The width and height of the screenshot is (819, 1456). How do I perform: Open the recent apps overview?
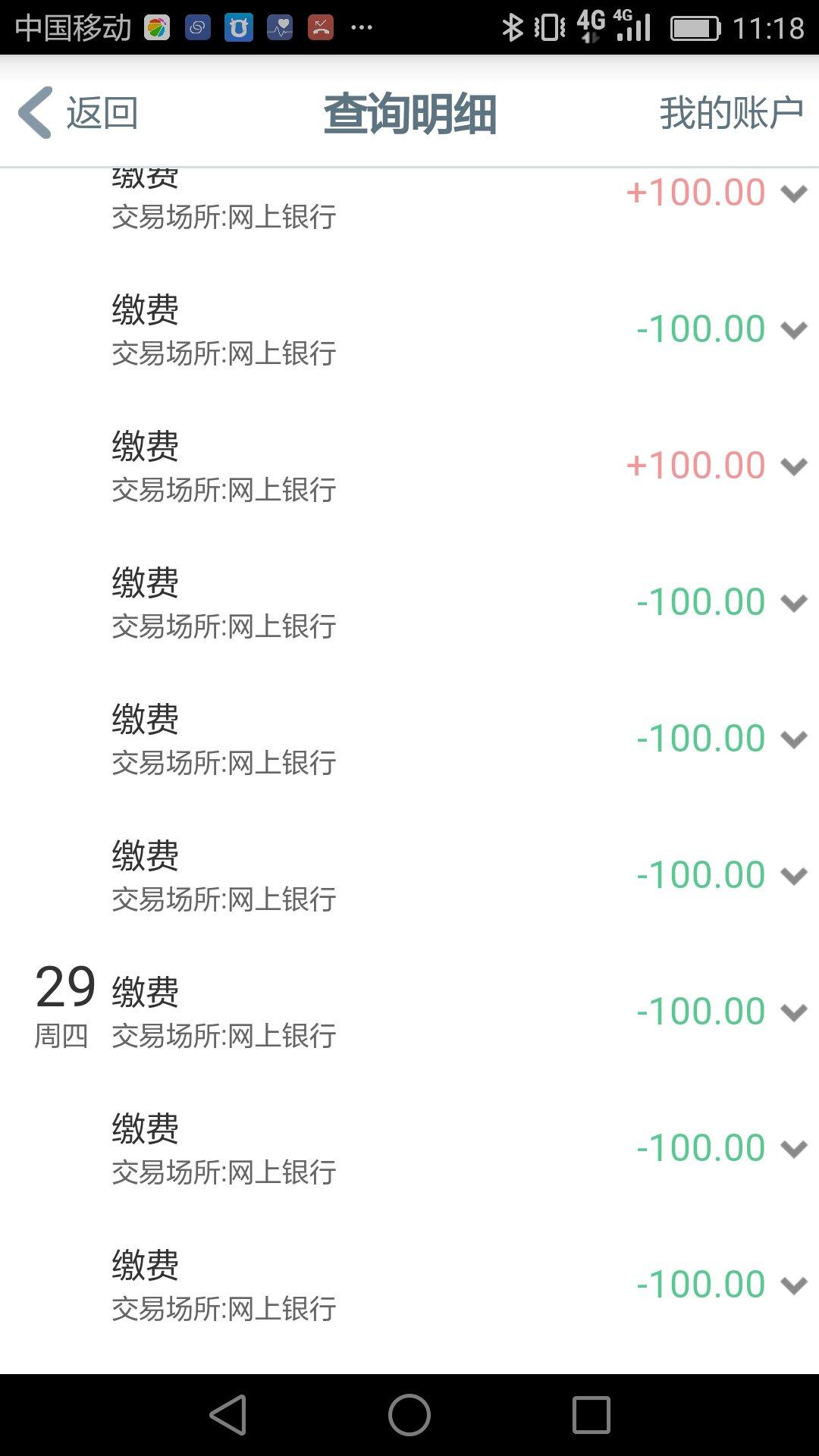click(591, 1415)
